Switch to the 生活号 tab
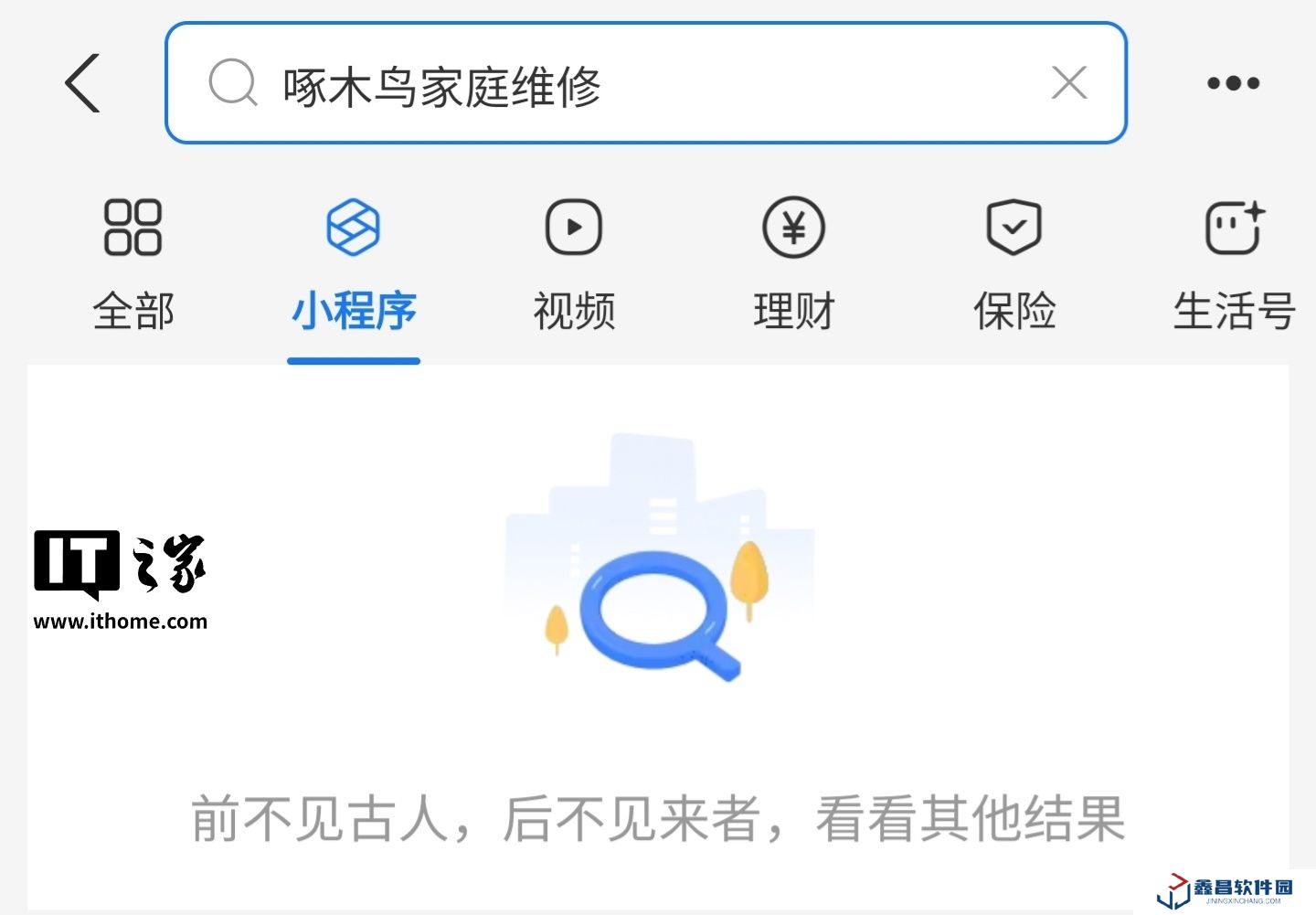Screen dimensions: 1316x915 [1234, 265]
